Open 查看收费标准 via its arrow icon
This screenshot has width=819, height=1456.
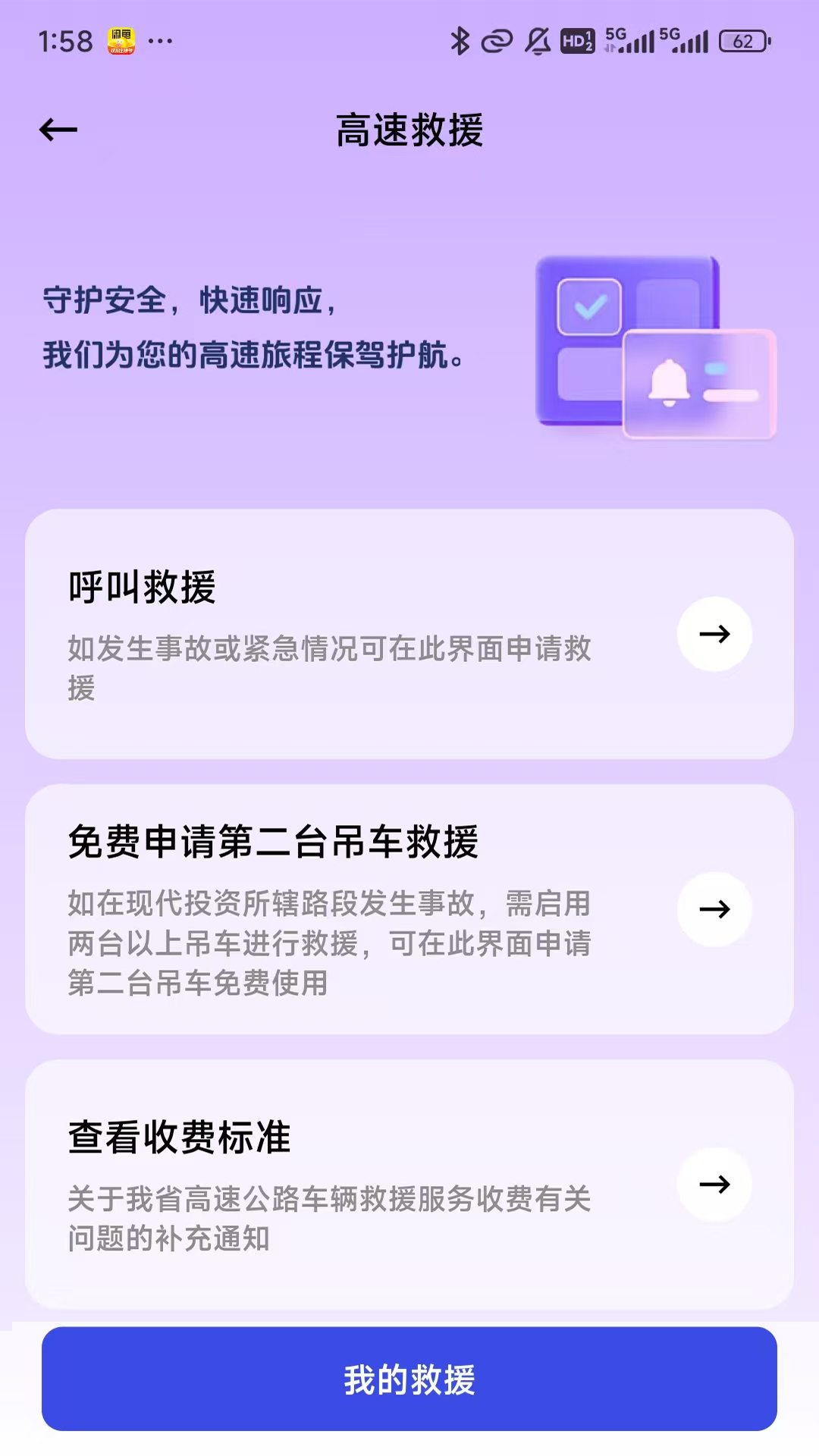714,1184
